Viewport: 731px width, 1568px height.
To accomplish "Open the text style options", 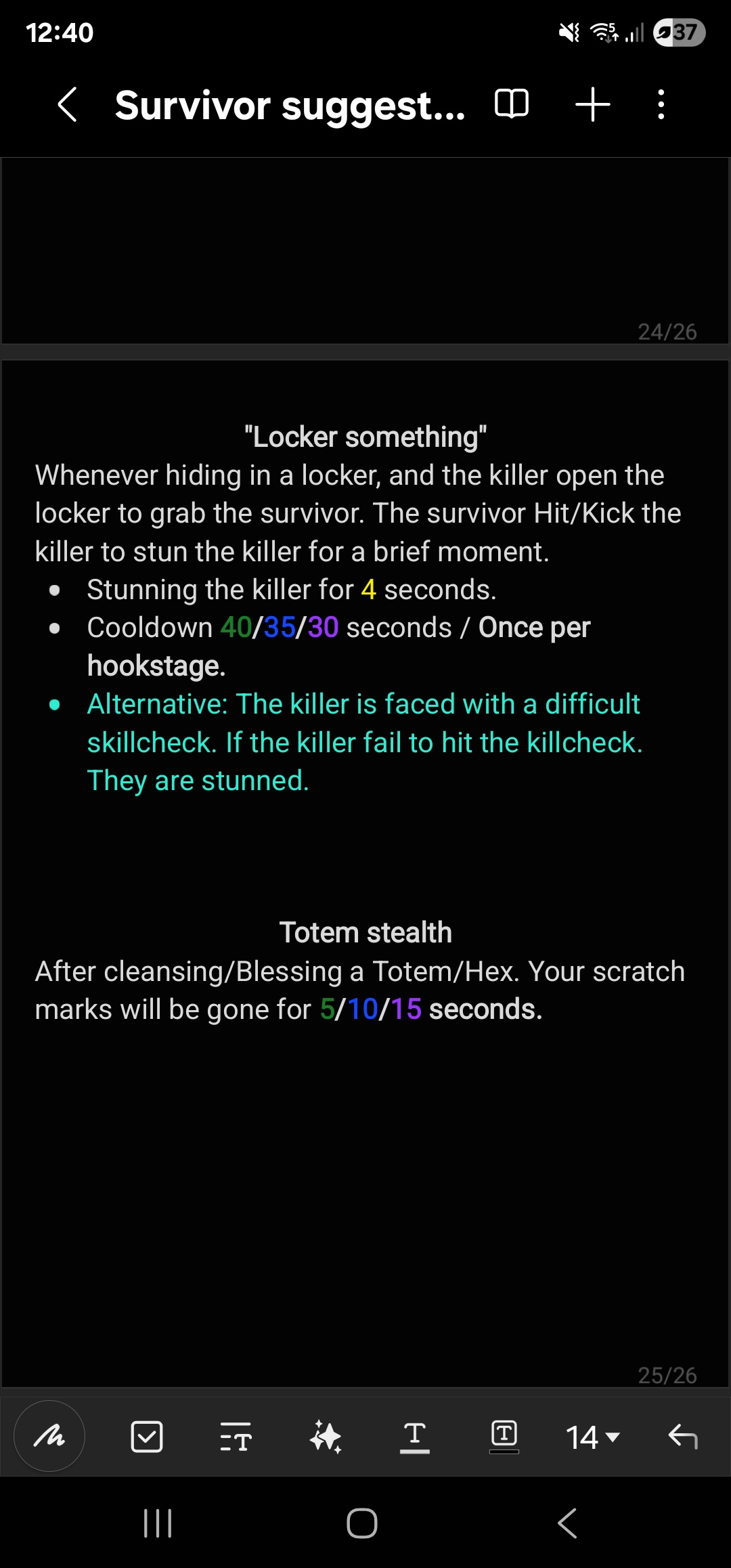I will [x=236, y=1437].
